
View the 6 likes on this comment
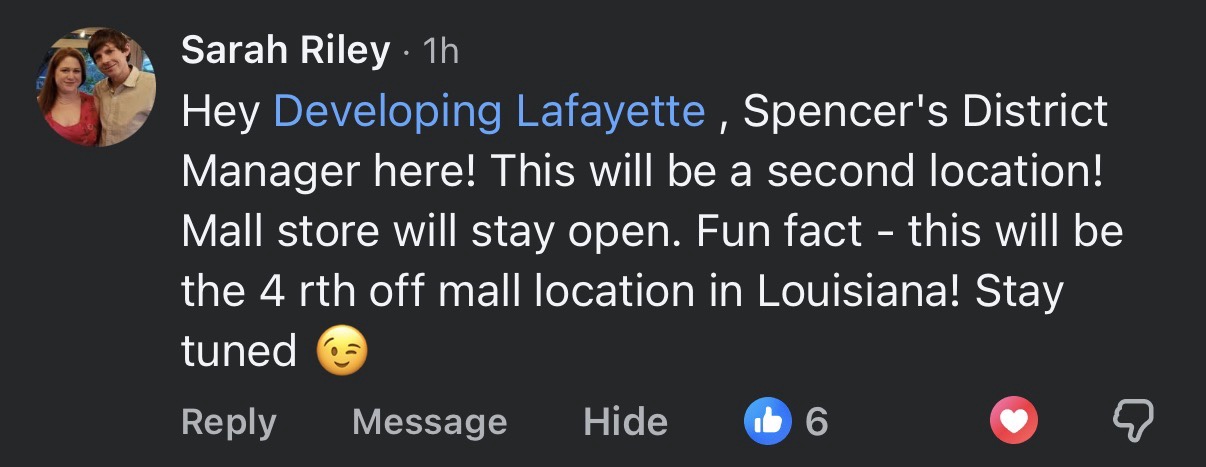click(x=788, y=422)
